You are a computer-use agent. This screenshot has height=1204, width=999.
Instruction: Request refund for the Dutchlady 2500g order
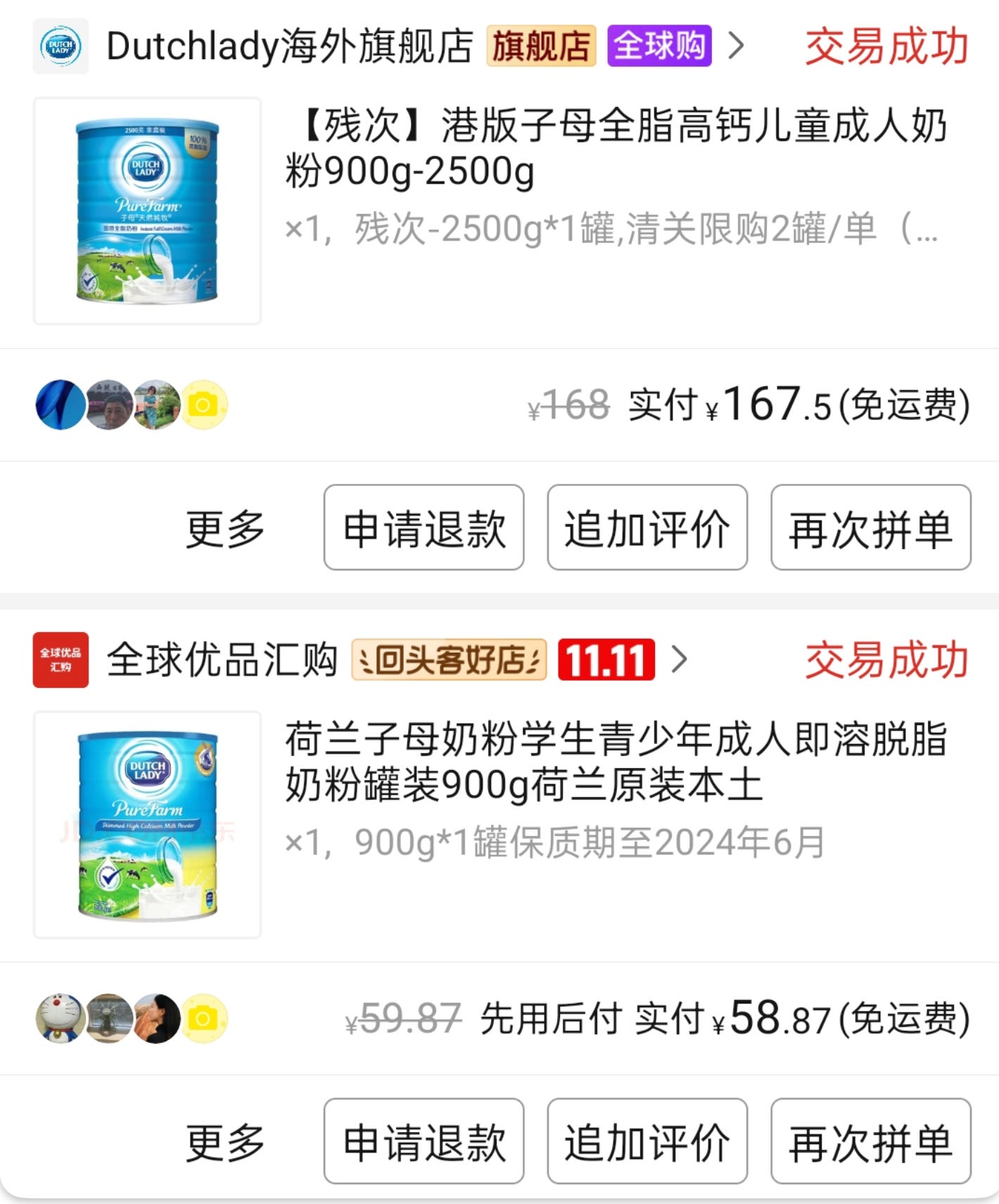click(x=424, y=528)
